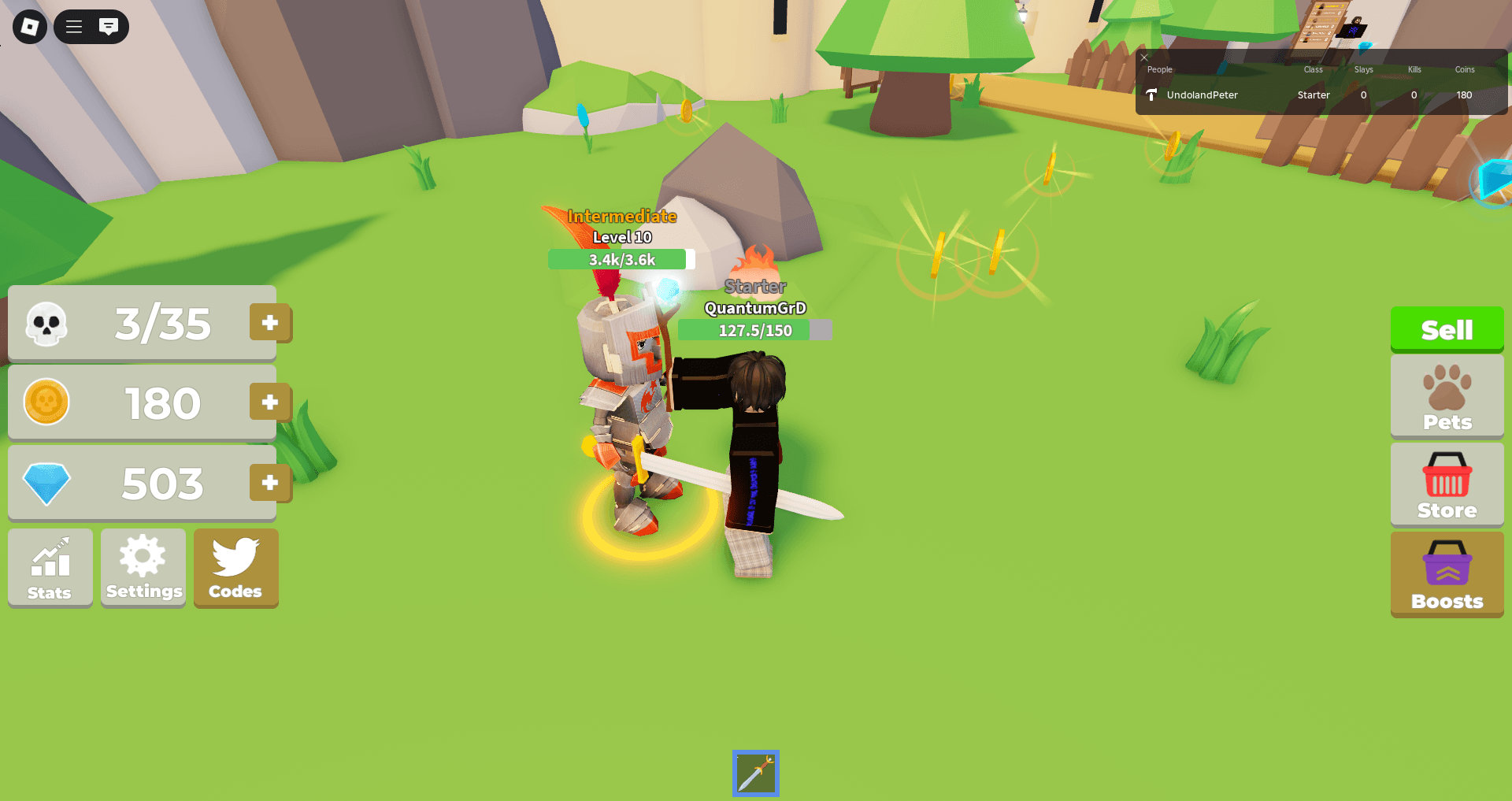
Task: Open the Pets menu
Action: tap(1447, 397)
